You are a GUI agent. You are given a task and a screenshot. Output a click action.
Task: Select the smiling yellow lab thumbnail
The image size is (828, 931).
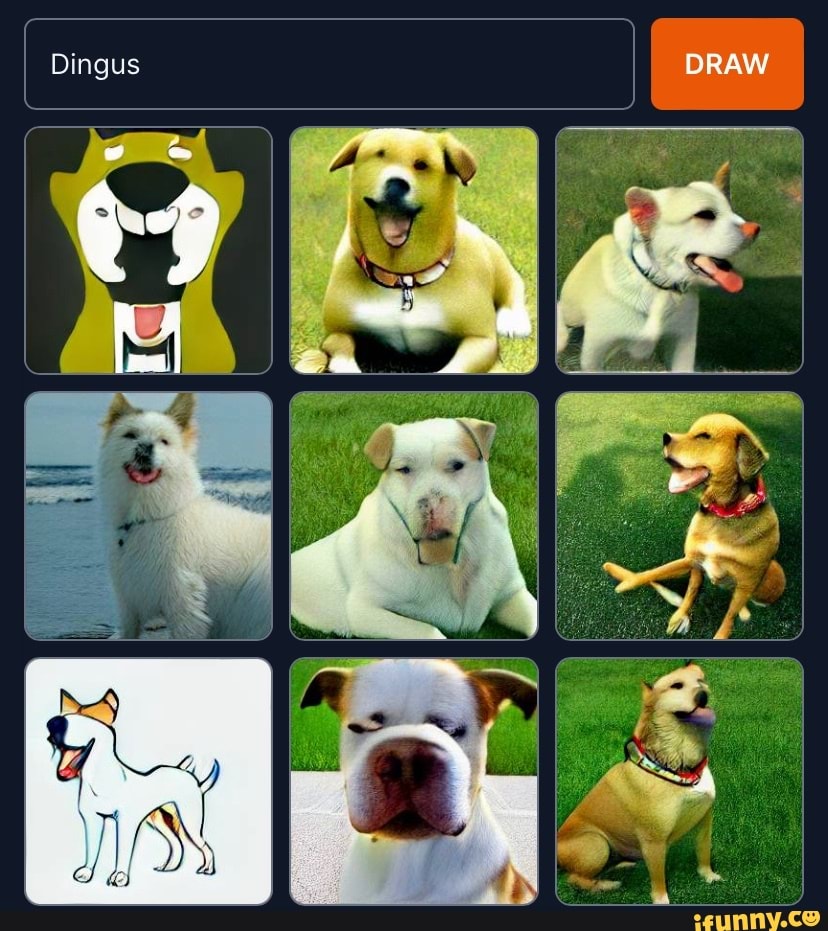pos(414,251)
